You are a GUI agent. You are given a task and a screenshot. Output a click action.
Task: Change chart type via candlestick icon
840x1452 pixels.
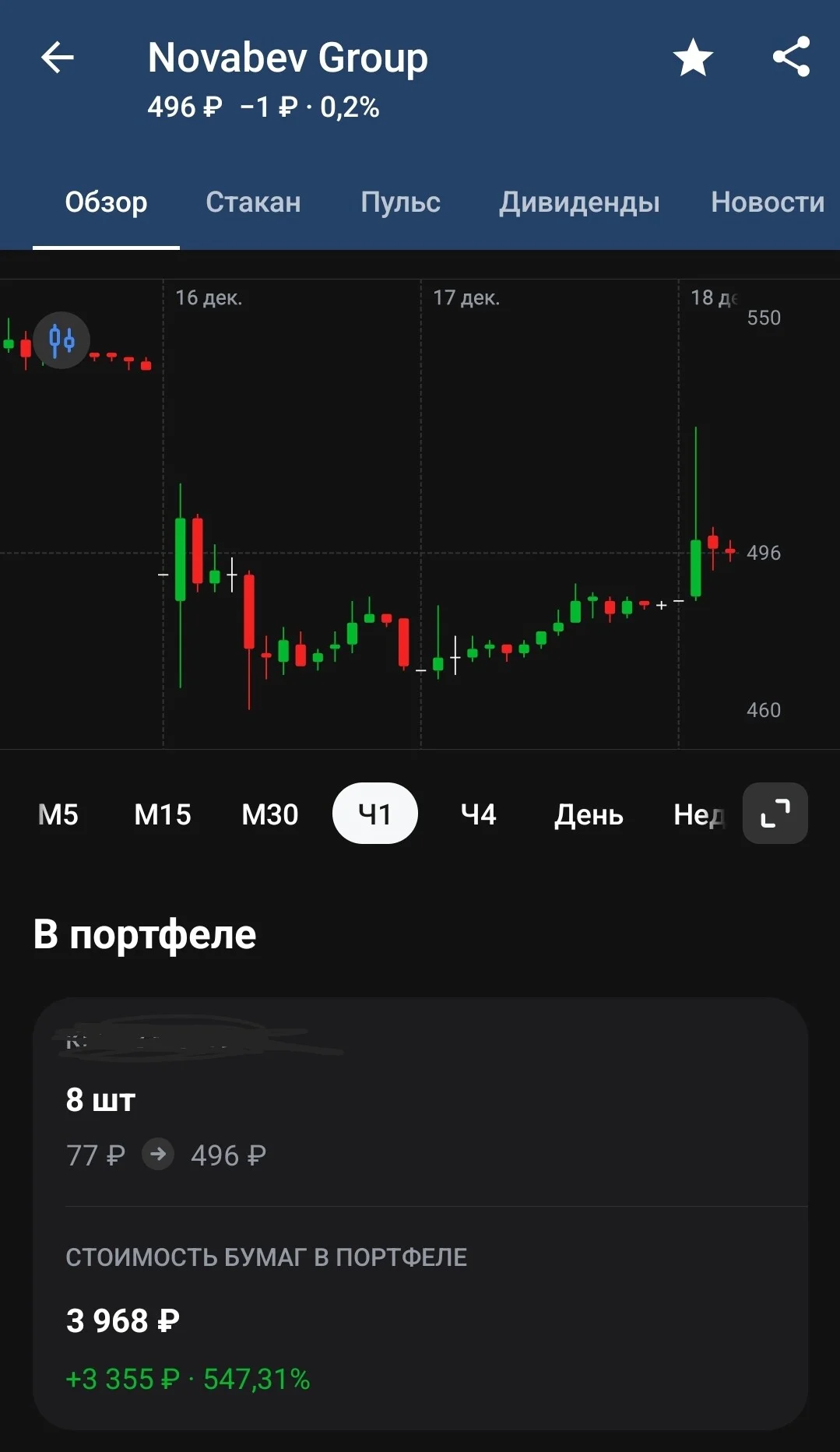[62, 340]
